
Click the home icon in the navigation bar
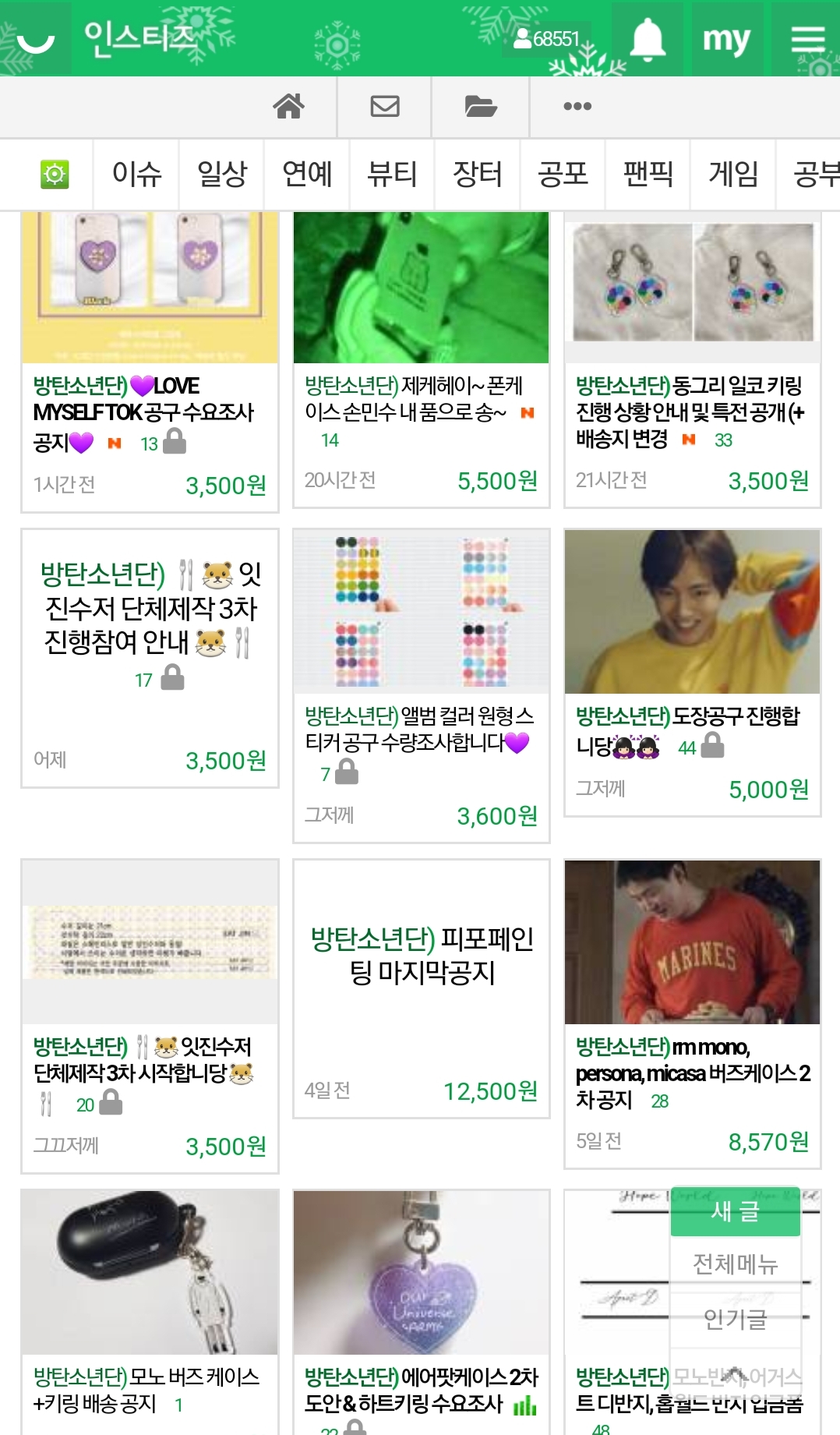290,107
